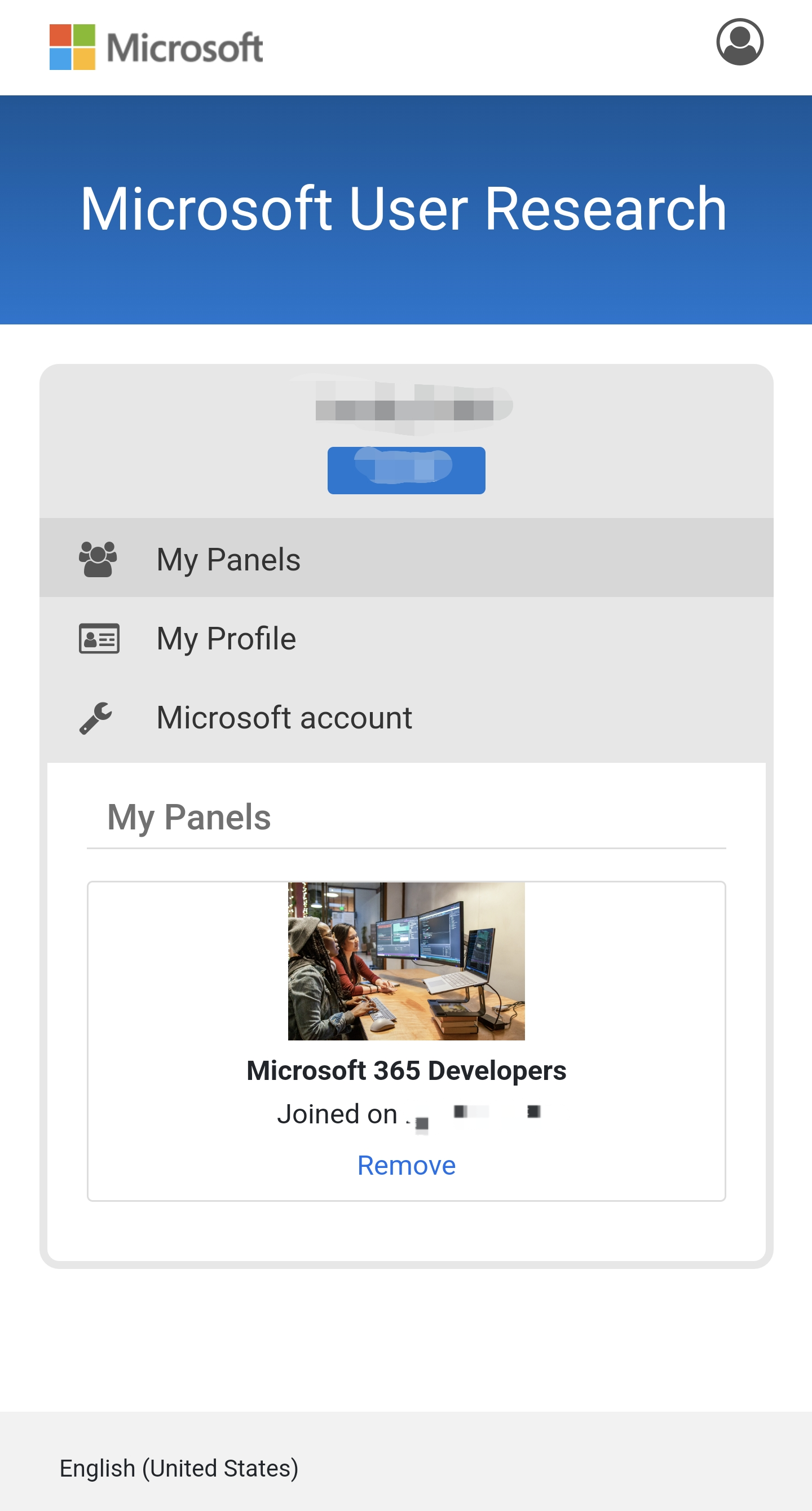The width and height of the screenshot is (812, 1511).
Task: Click the Joined on date text
Action: pyautogui.click(x=407, y=1113)
